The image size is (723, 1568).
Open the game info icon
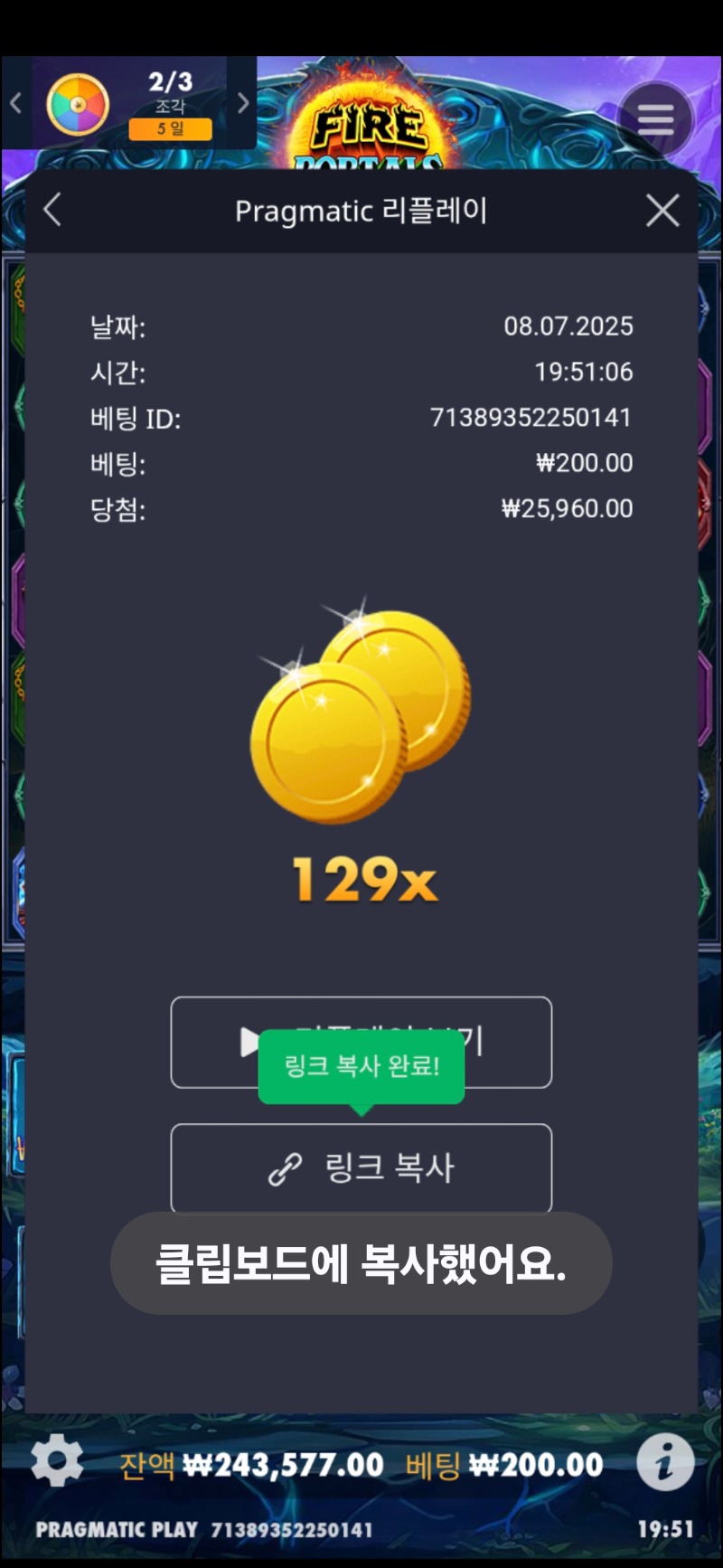665,1461
